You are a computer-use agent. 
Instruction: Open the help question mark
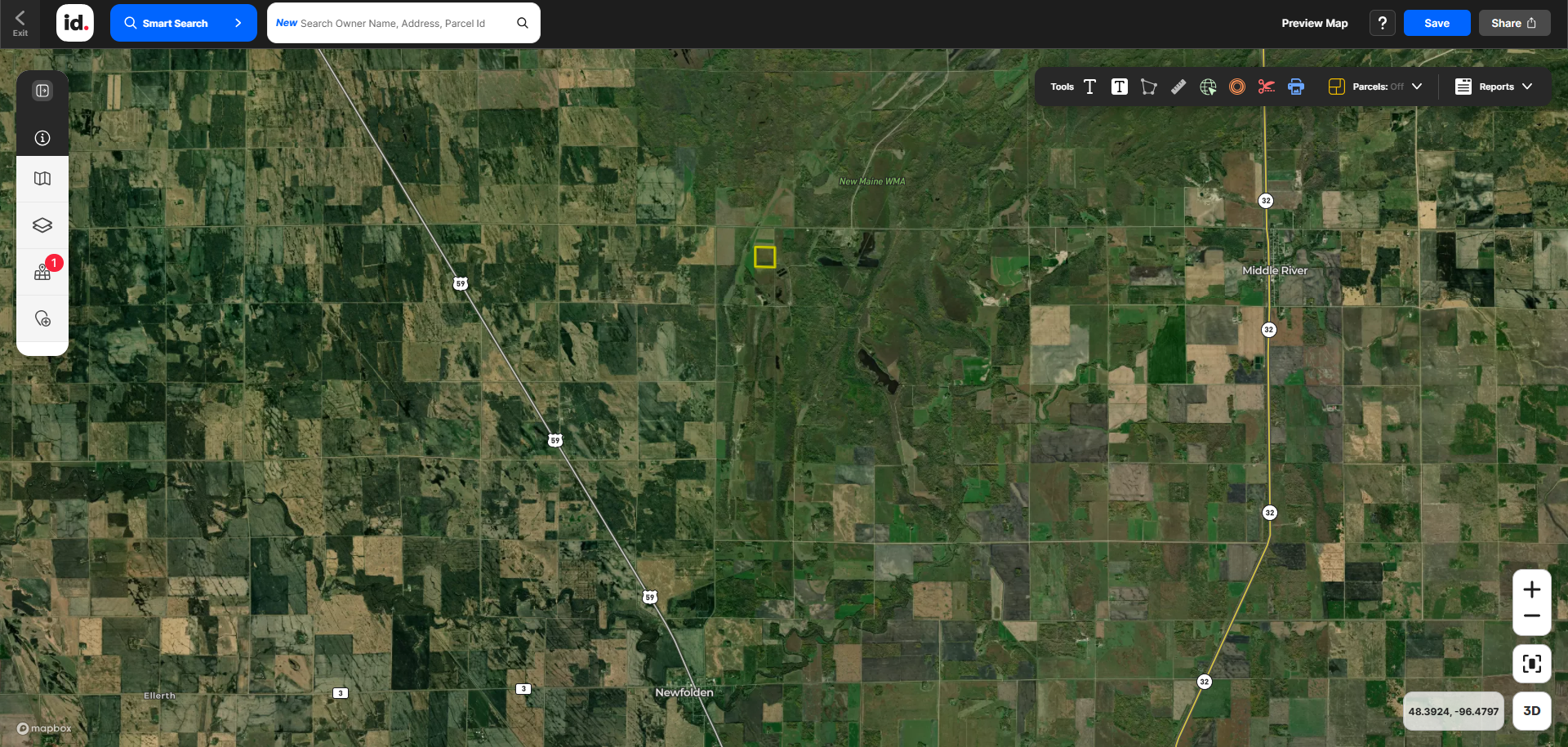(1382, 23)
